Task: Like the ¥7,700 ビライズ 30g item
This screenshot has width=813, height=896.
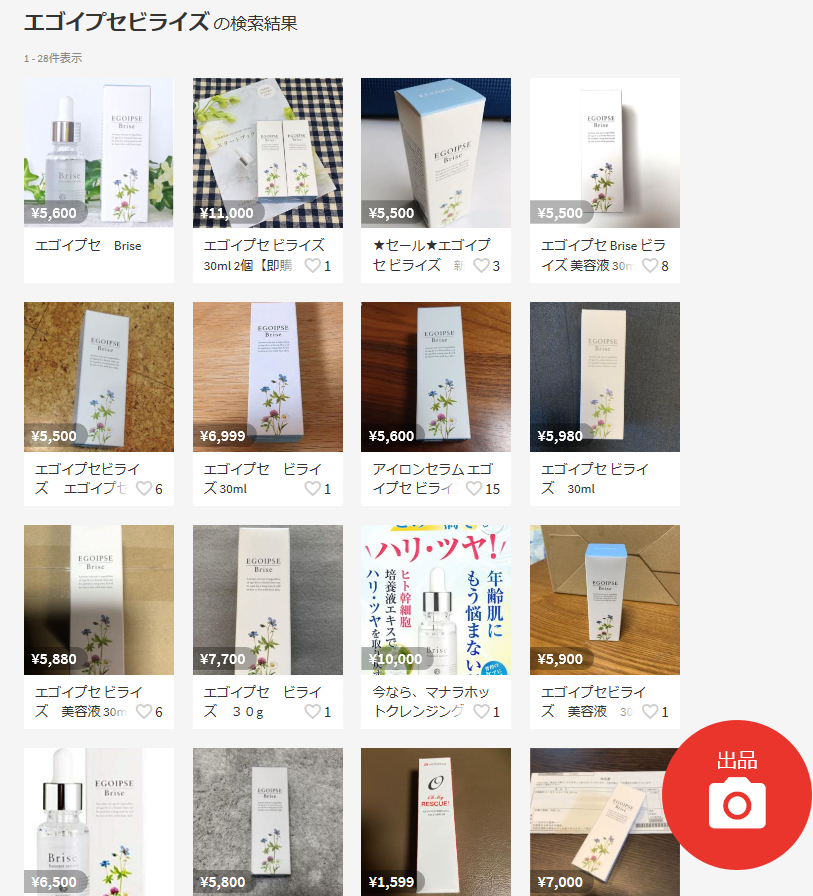Action: 313,712
